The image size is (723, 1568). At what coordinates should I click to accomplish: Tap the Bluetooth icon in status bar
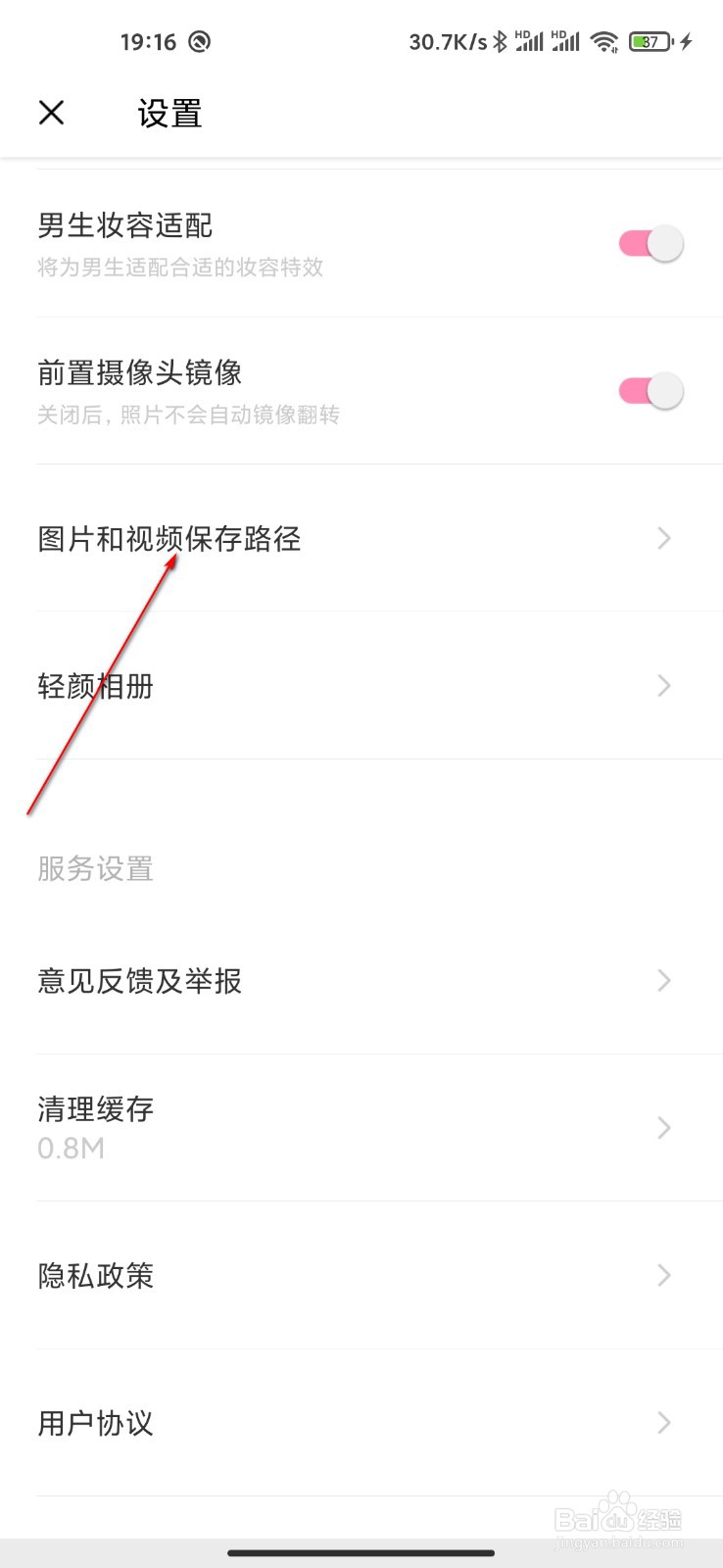[x=502, y=41]
